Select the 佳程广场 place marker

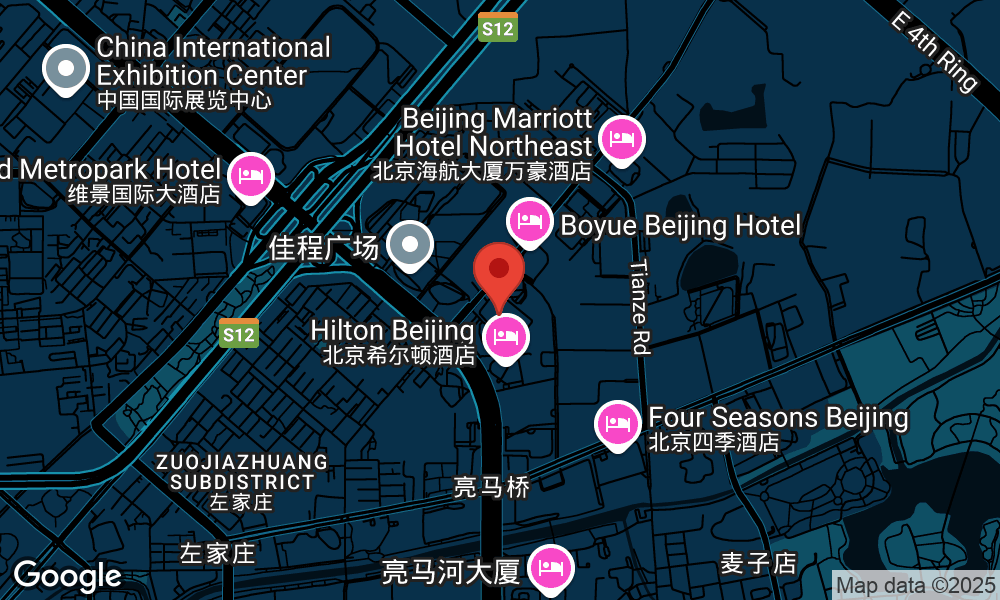pos(410,245)
